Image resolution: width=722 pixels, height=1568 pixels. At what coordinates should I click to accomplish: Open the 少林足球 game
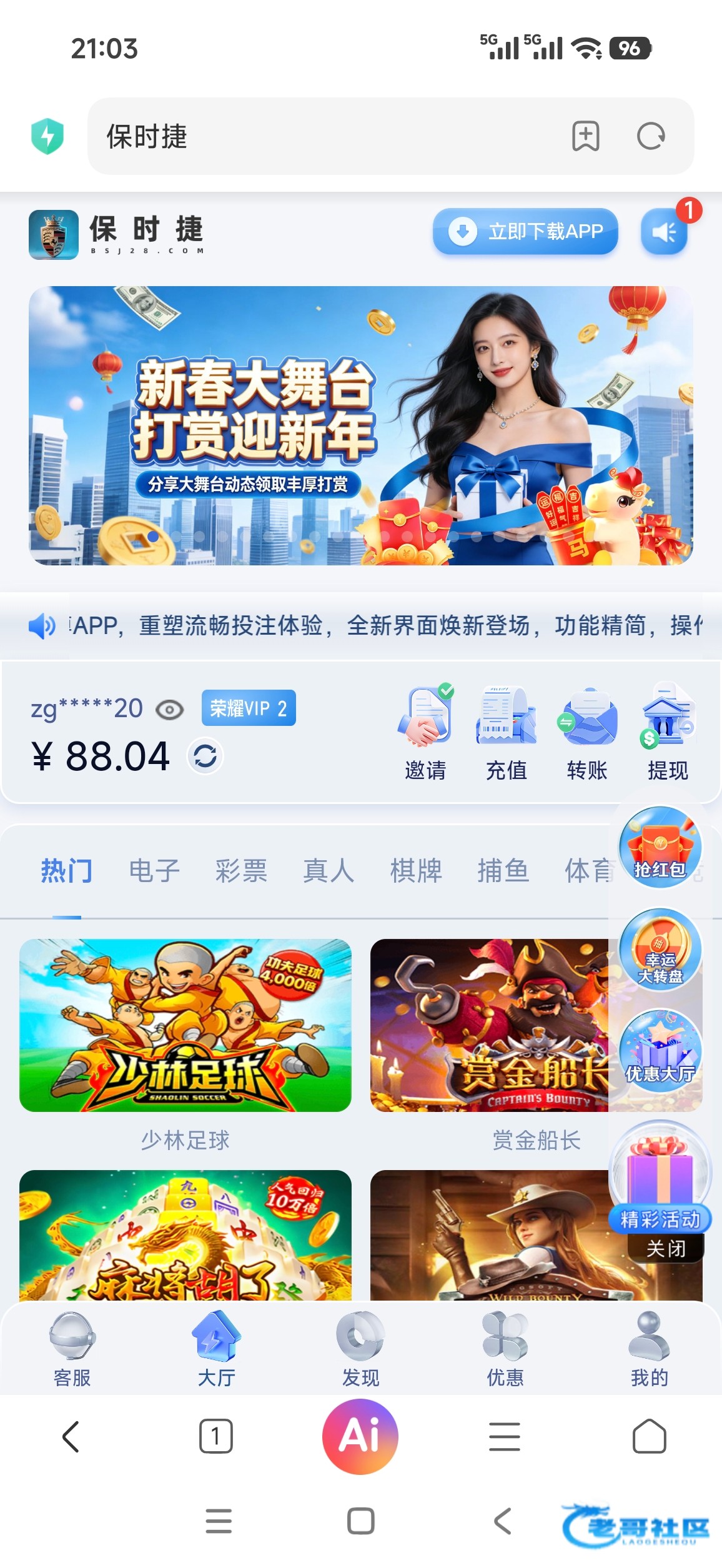[x=185, y=1025]
